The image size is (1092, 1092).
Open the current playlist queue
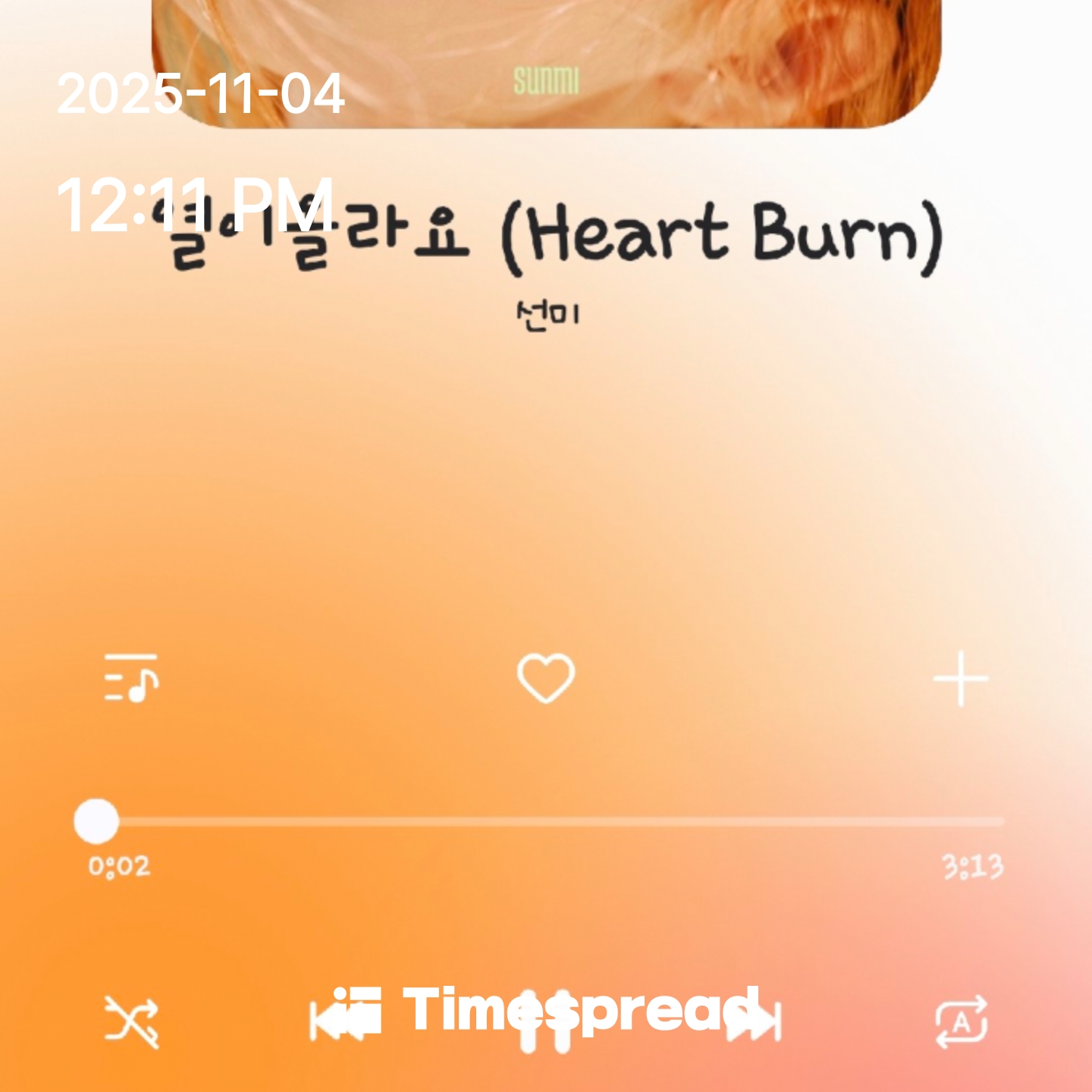click(131, 678)
